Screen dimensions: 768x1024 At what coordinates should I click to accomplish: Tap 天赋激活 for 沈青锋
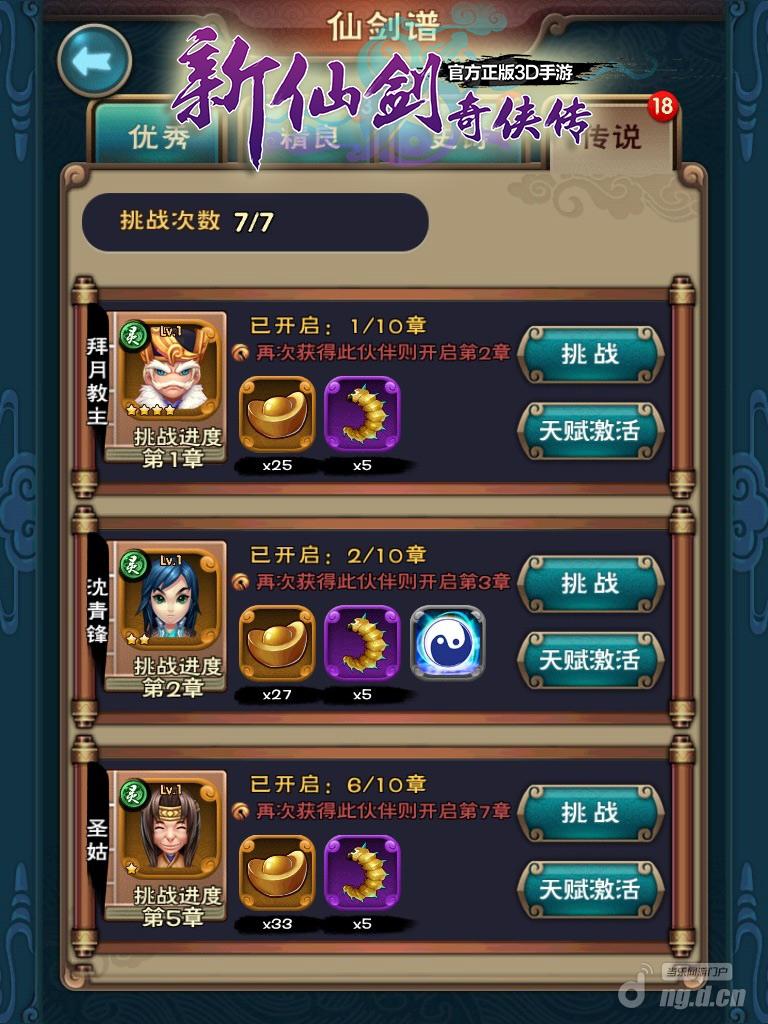pyautogui.click(x=590, y=661)
